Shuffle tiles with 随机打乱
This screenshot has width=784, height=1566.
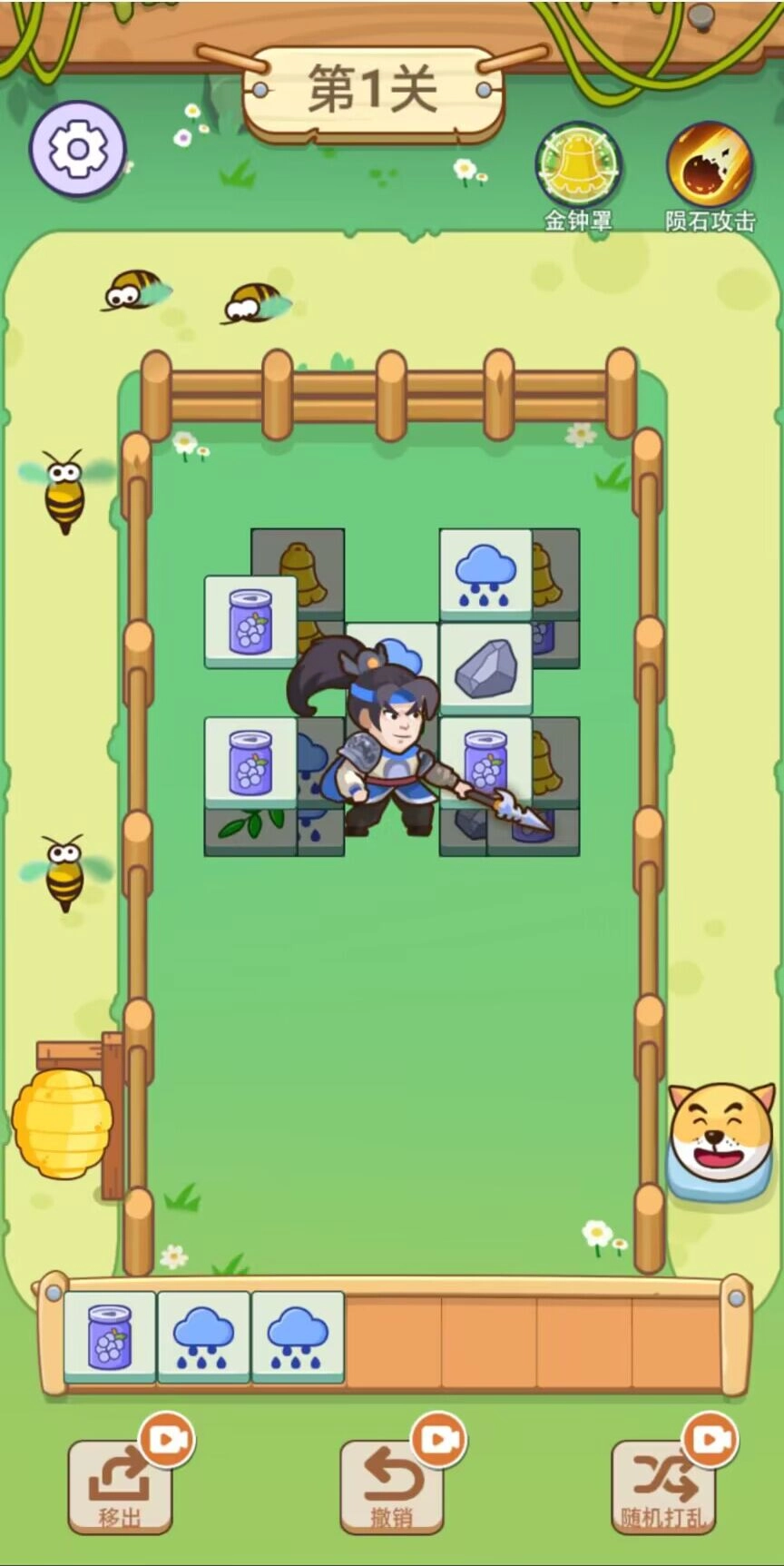pos(663,1485)
